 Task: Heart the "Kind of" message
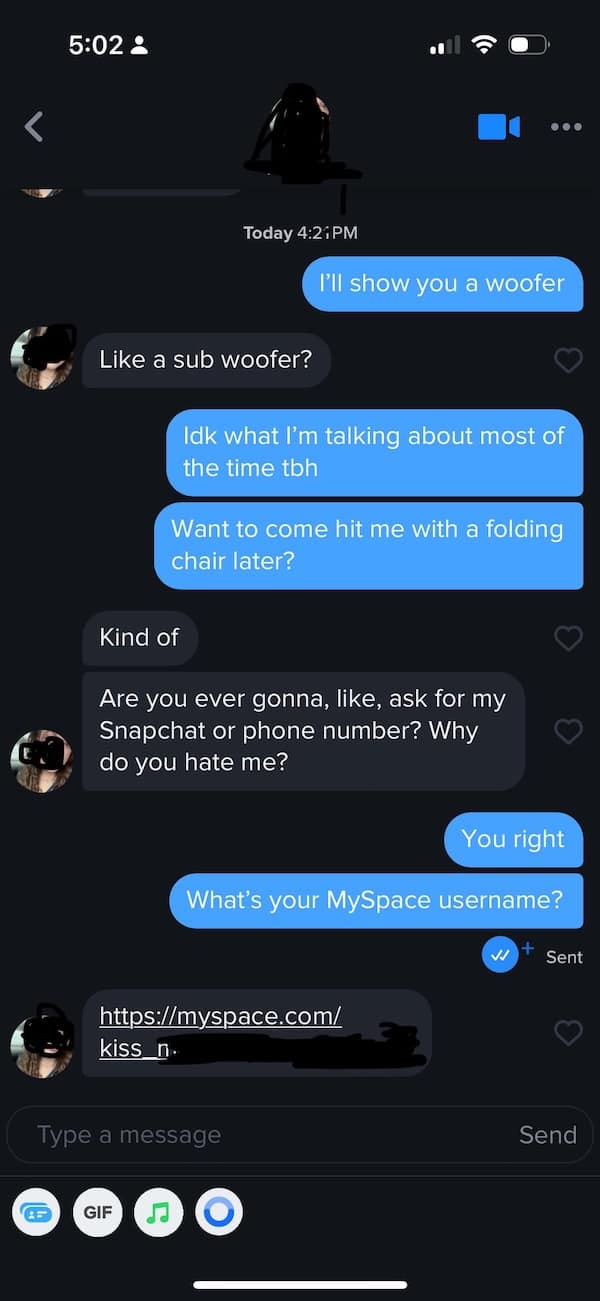[568, 638]
